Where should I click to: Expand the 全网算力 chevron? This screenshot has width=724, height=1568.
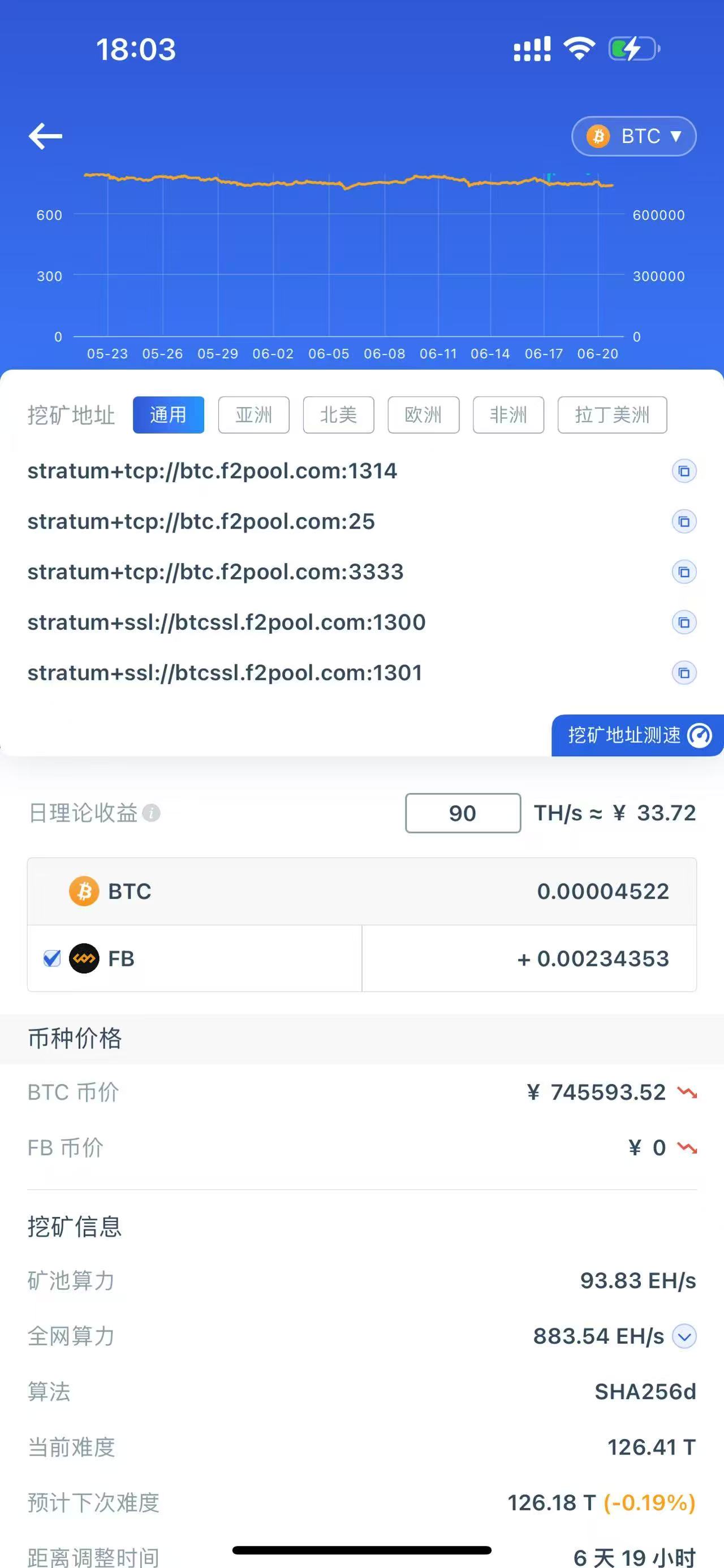coord(684,1337)
